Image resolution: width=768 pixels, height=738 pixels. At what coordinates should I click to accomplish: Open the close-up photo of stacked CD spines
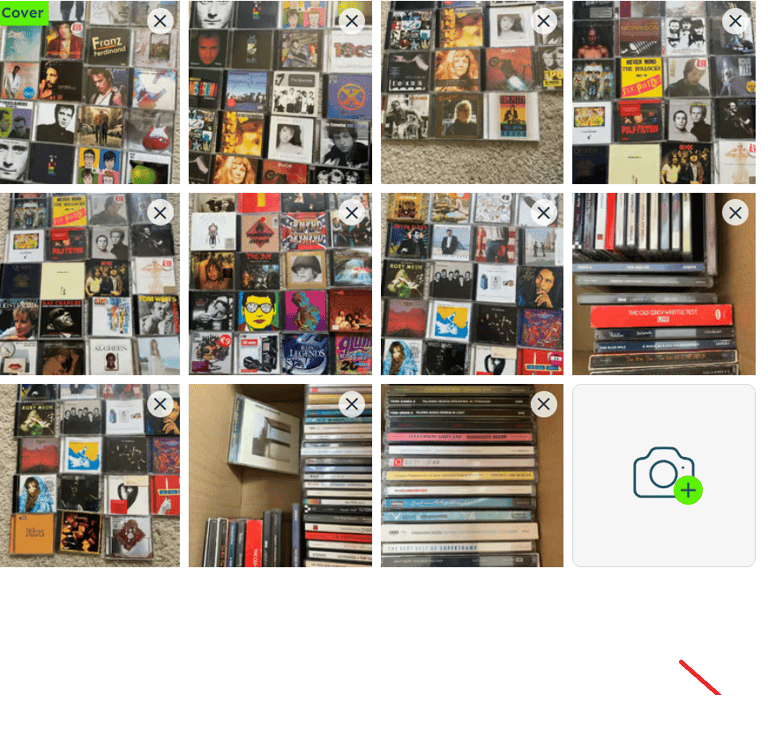pos(470,485)
